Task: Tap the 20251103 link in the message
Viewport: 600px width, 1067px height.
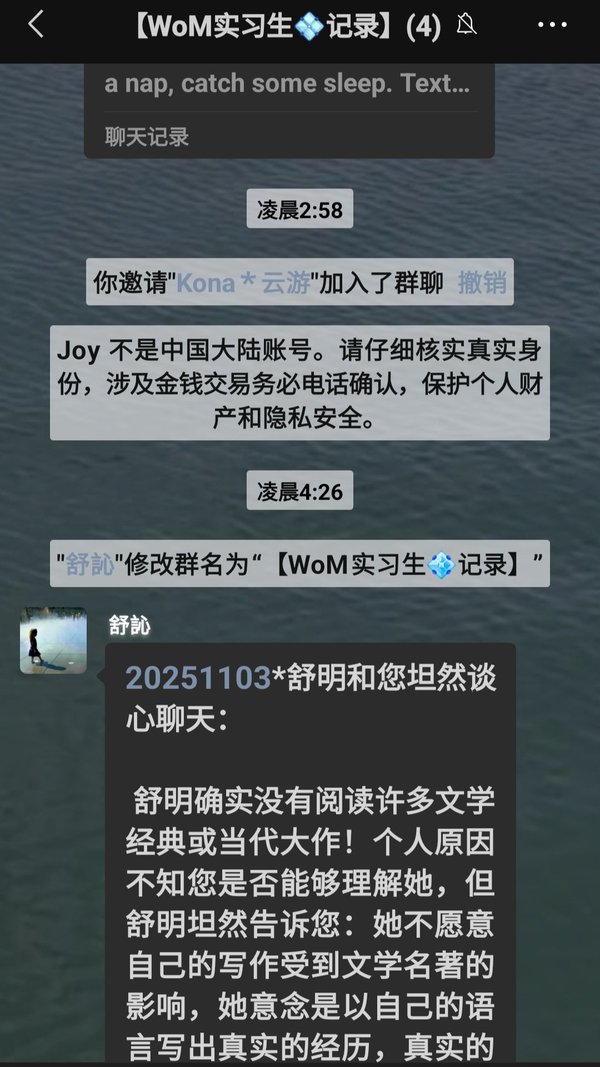Action: [x=197, y=678]
